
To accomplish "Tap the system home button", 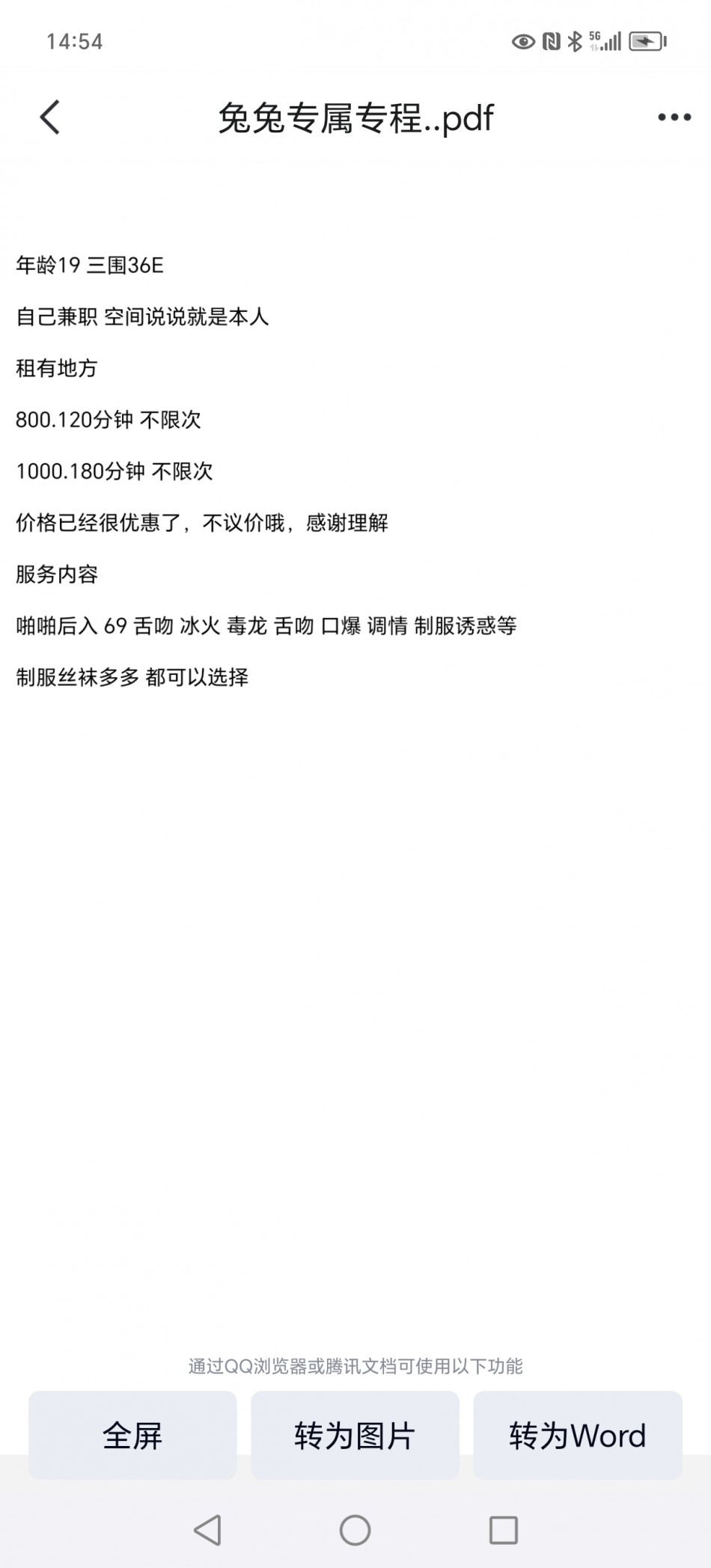I will click(x=355, y=1530).
